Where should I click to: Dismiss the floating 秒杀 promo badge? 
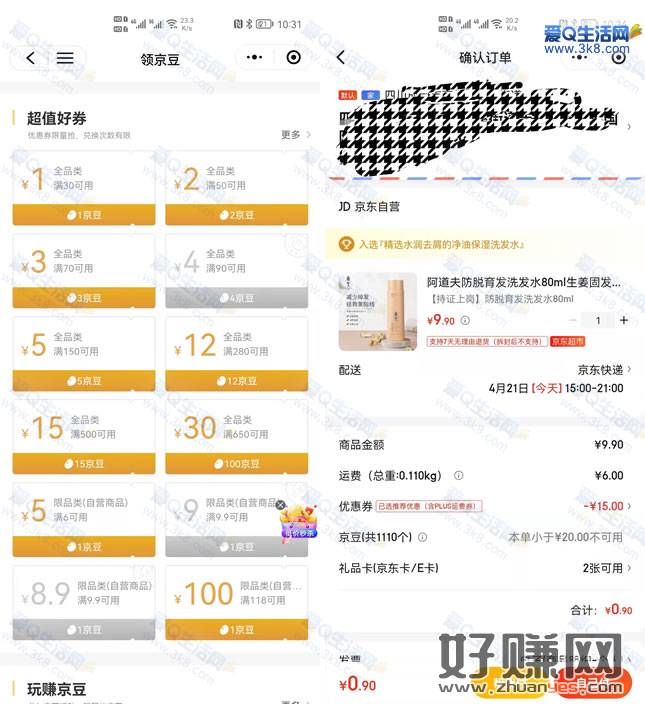[x=281, y=505]
